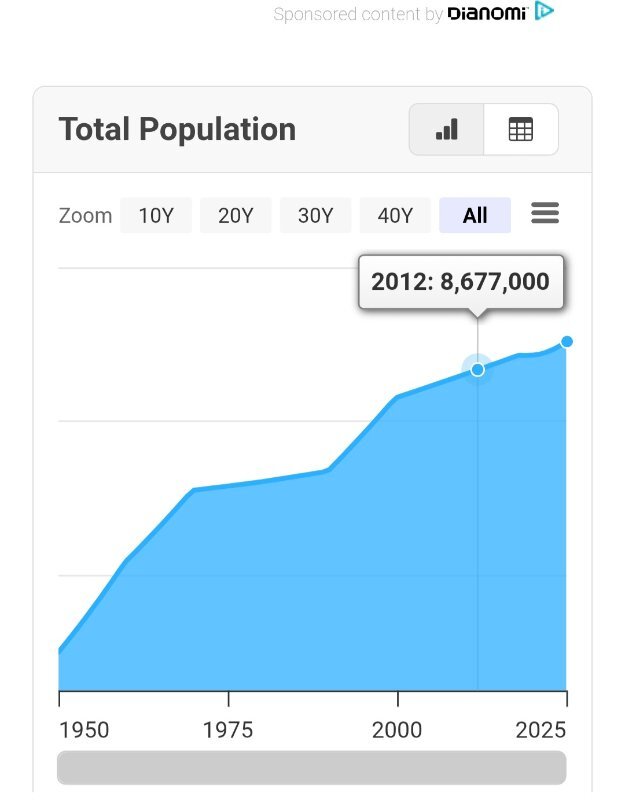Tap the 2012 data point on chart
This screenshot has height=800, width=625.
(478, 369)
